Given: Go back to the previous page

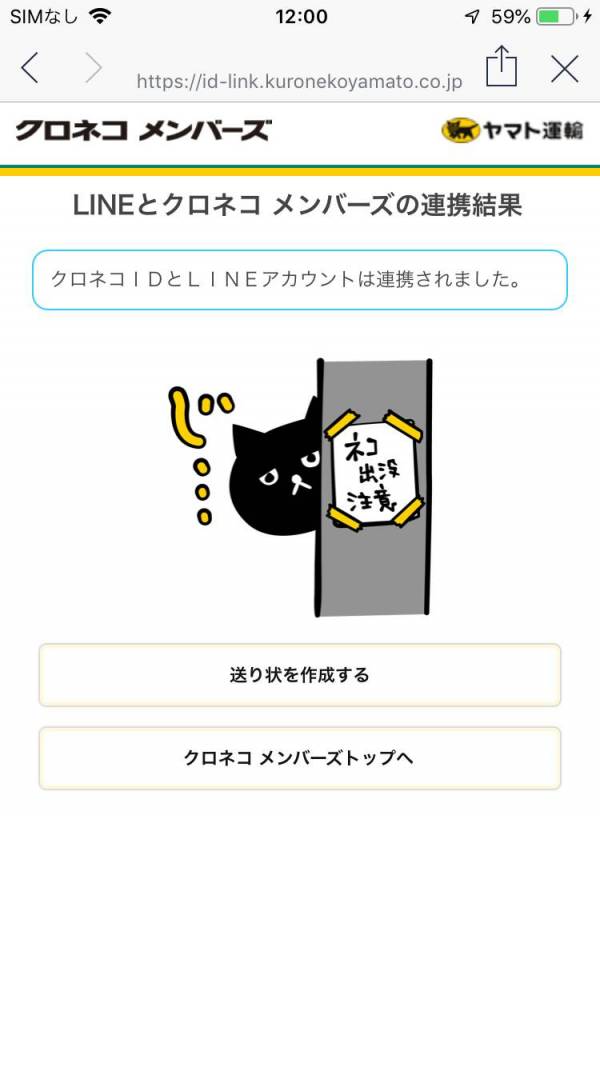Looking at the screenshot, I should point(30,68).
